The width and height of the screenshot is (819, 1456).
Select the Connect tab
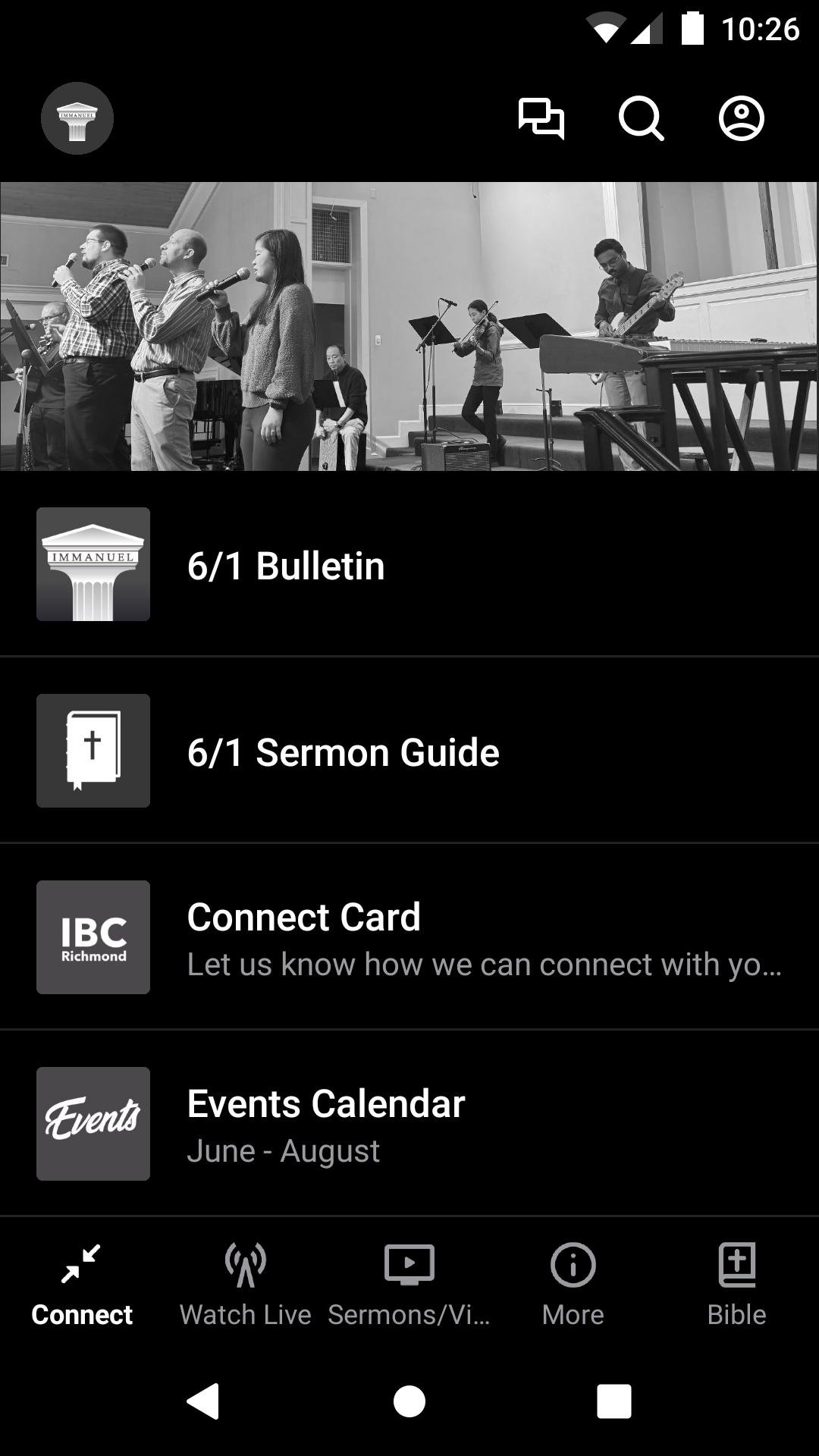(x=82, y=1280)
